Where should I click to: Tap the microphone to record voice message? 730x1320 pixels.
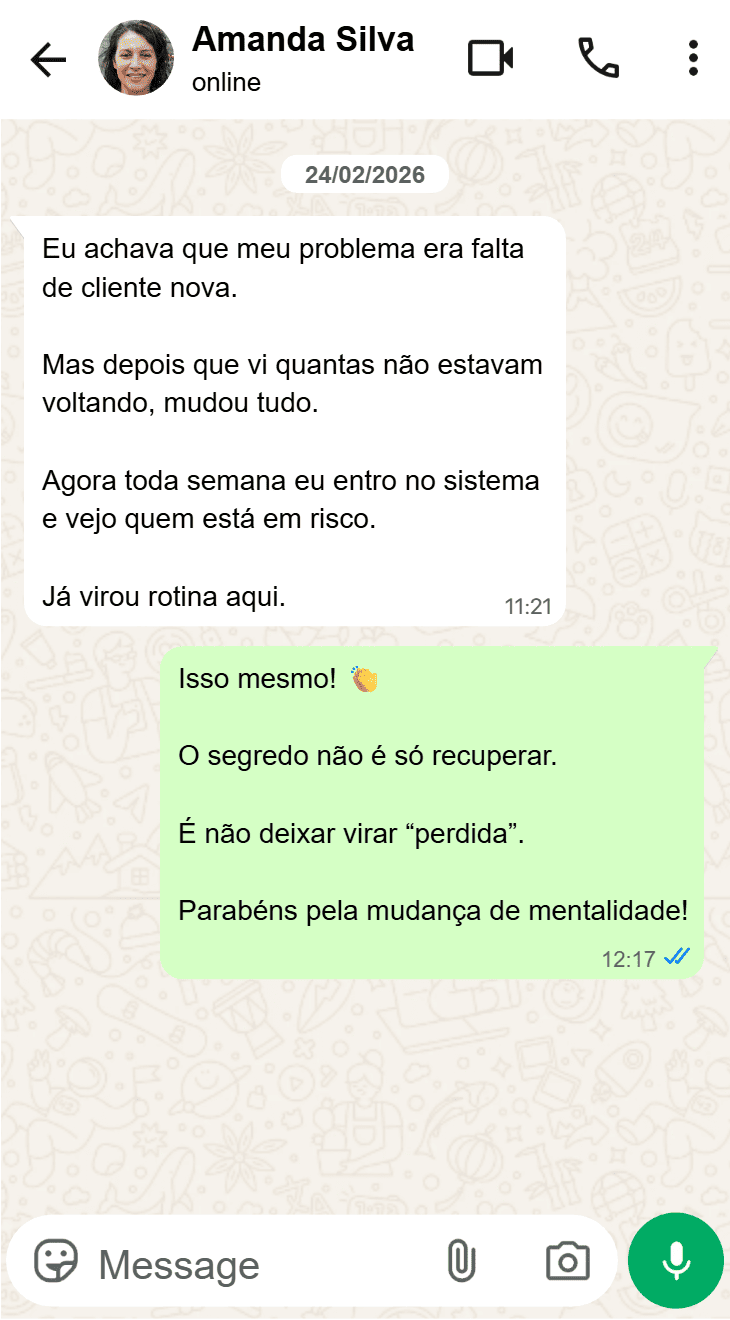675,1261
